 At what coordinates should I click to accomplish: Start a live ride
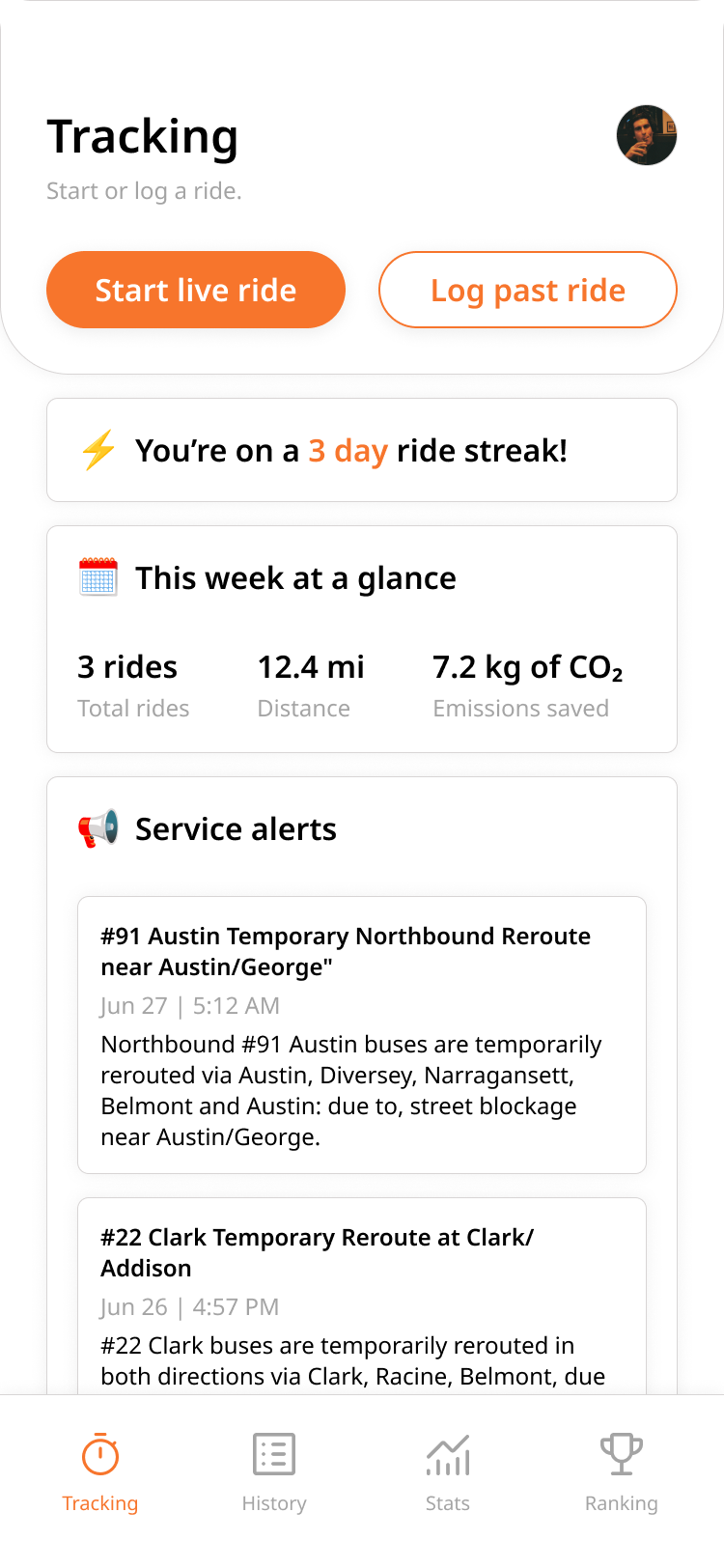(x=196, y=290)
